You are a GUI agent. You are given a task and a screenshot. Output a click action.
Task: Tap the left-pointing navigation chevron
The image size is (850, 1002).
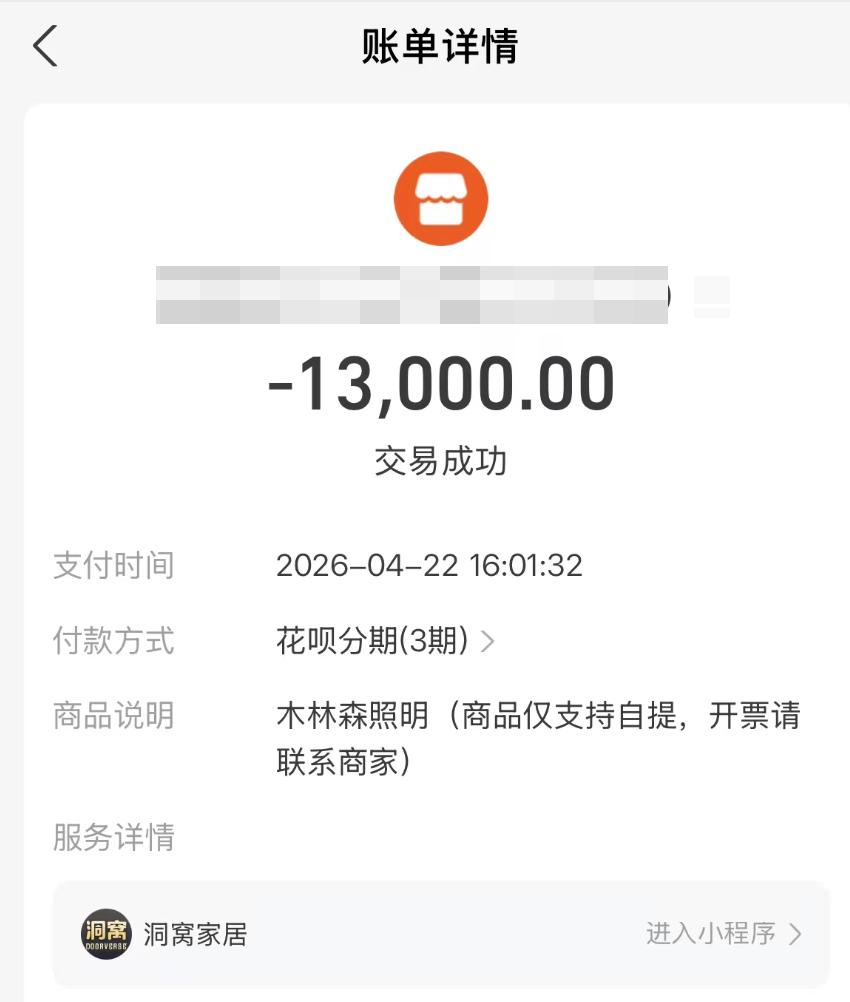(44, 46)
